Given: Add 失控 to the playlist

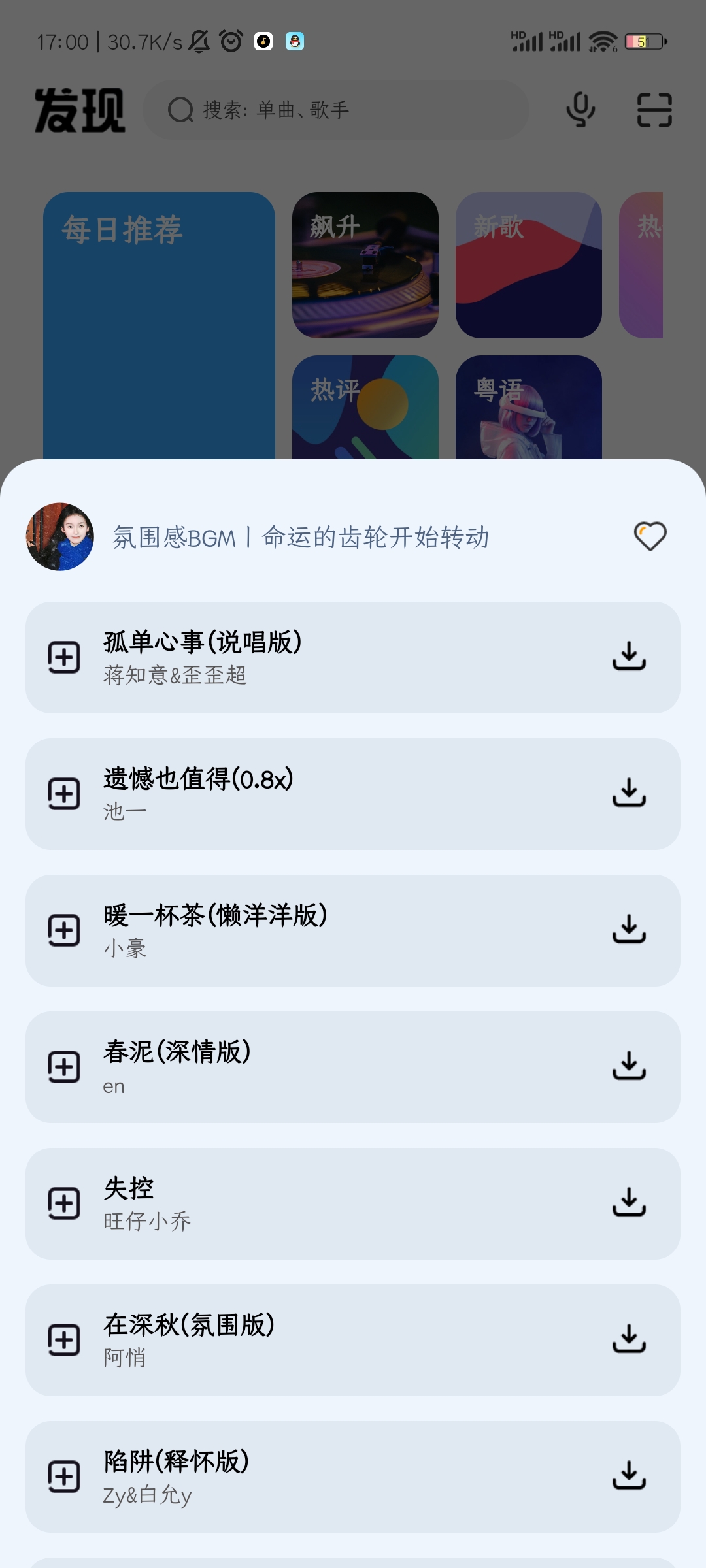Looking at the screenshot, I should click(x=64, y=1203).
